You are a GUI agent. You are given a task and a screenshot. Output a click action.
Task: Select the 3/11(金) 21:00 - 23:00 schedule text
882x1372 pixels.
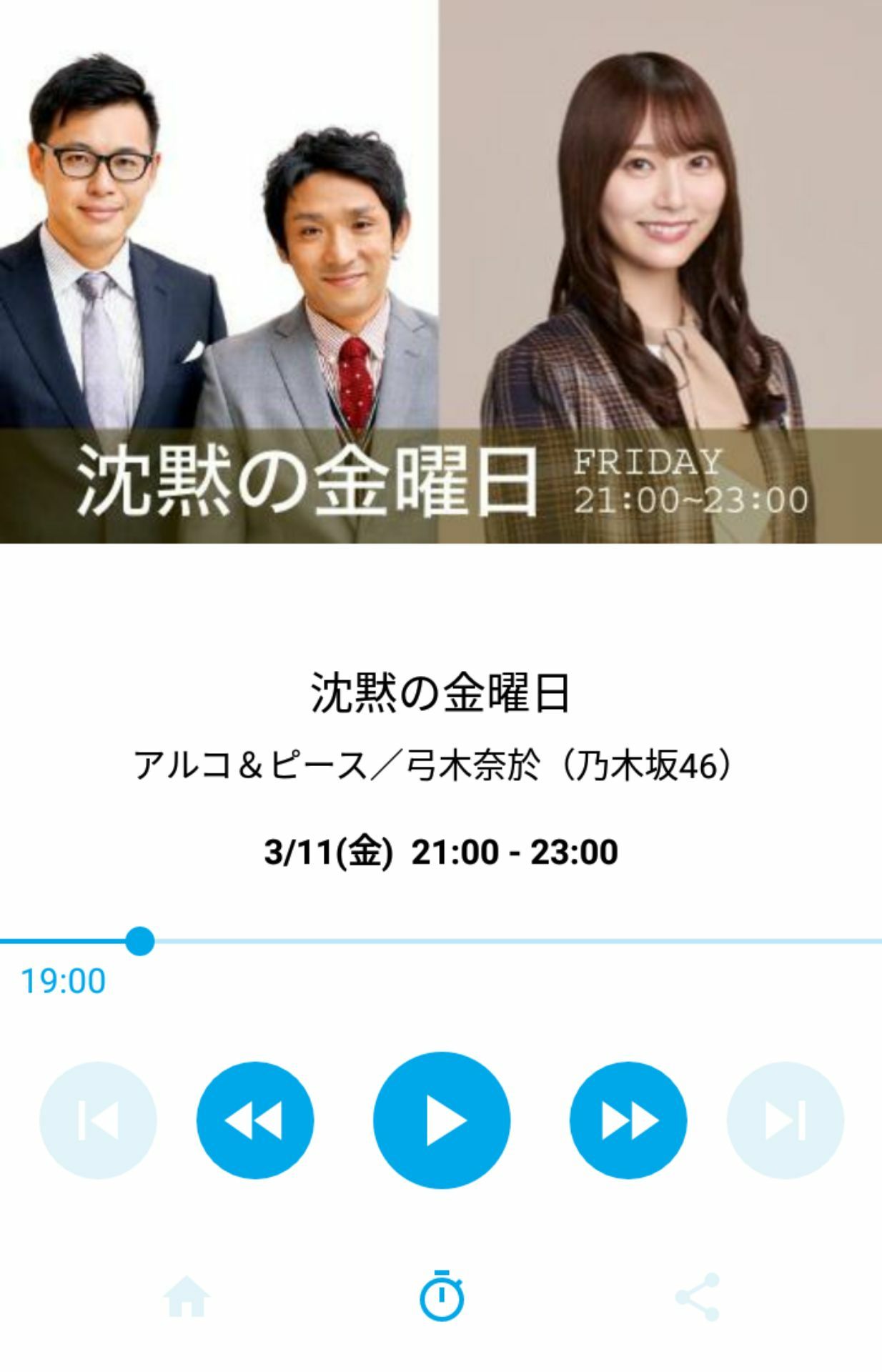441,852
